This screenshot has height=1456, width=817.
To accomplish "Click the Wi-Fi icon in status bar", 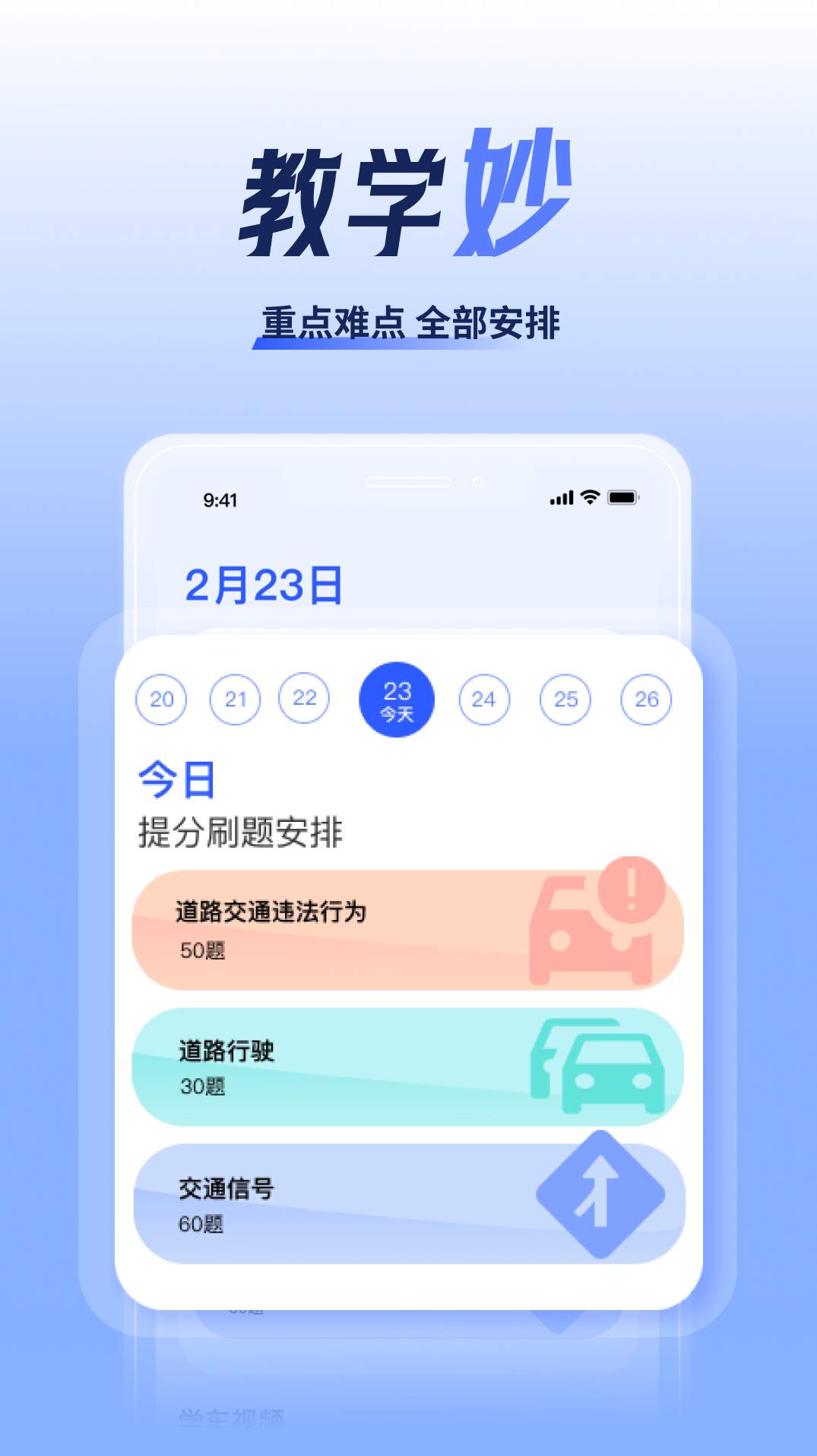I will click(591, 498).
